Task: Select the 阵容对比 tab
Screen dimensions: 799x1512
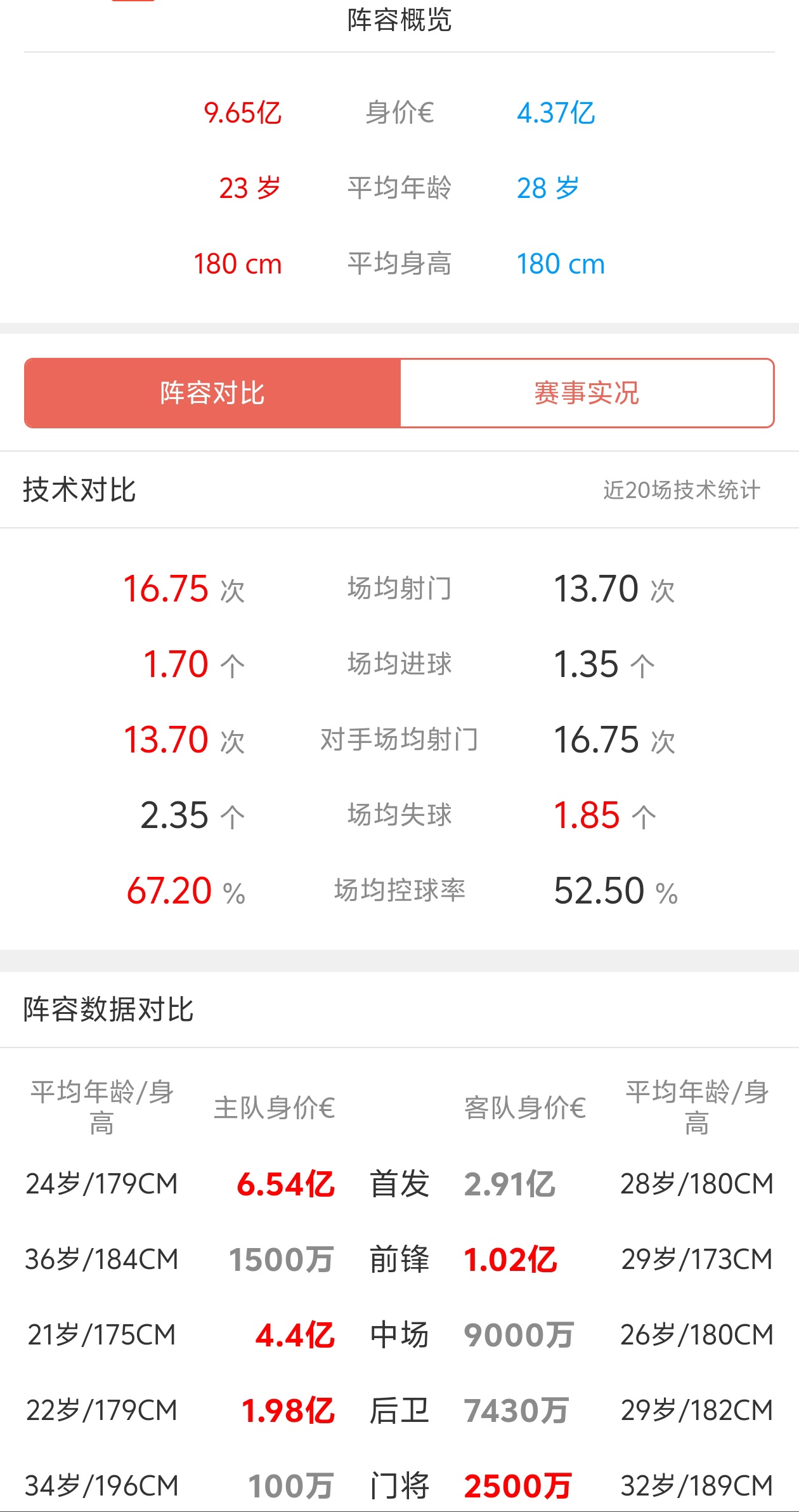Action: coord(211,393)
